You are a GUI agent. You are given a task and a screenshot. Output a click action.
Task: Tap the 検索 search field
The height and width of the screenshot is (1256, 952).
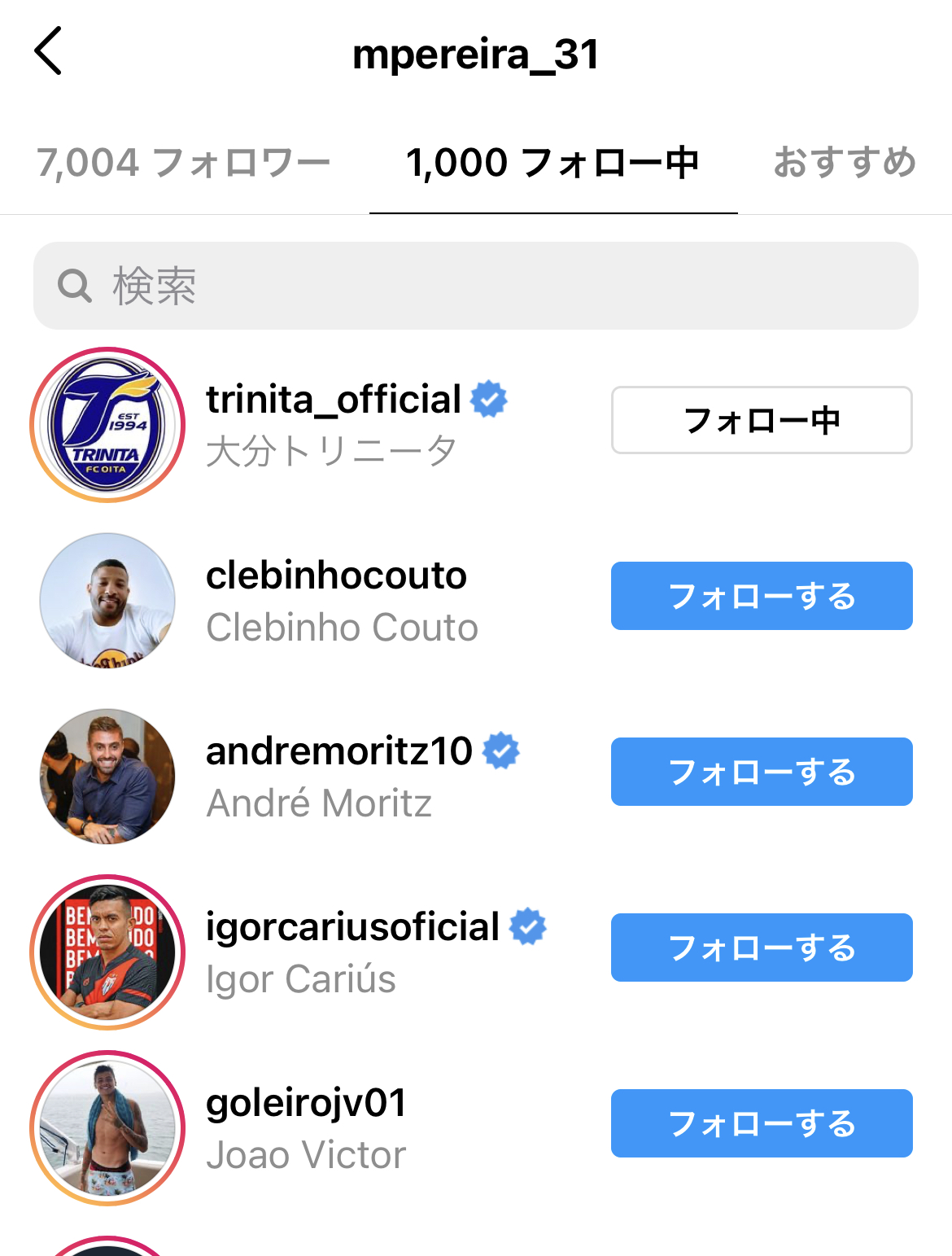click(x=475, y=286)
